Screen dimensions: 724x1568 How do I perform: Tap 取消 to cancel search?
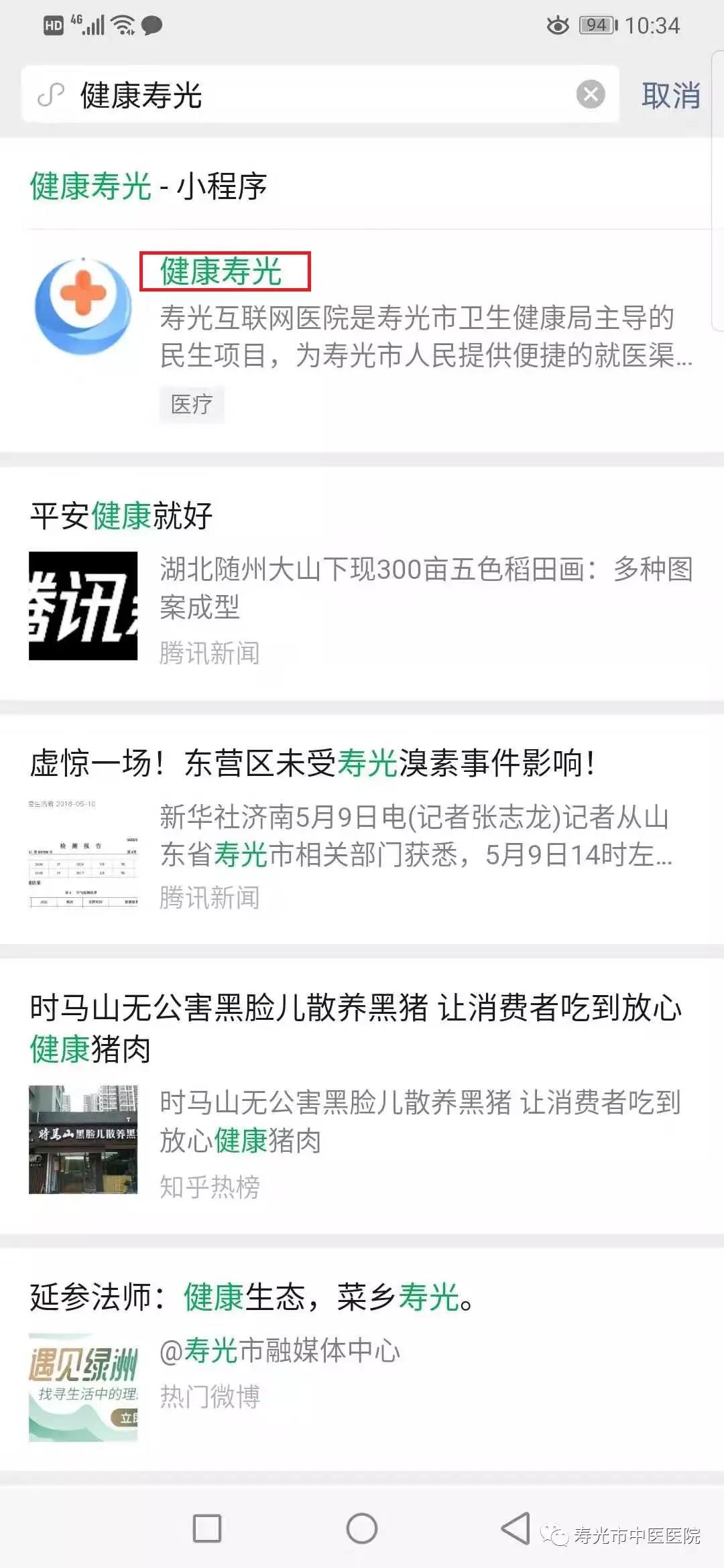670,95
